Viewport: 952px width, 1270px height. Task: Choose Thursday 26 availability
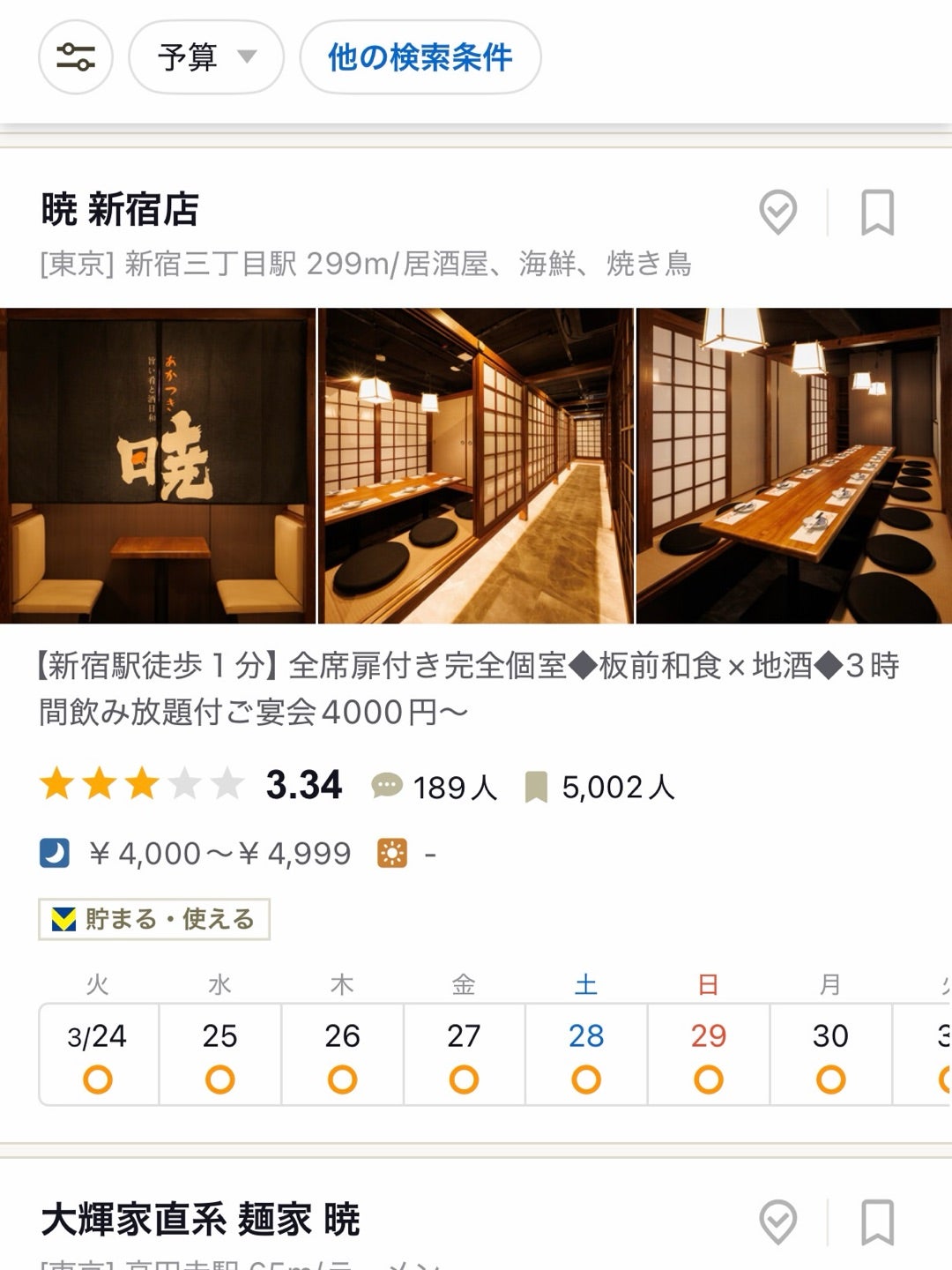342,1054
